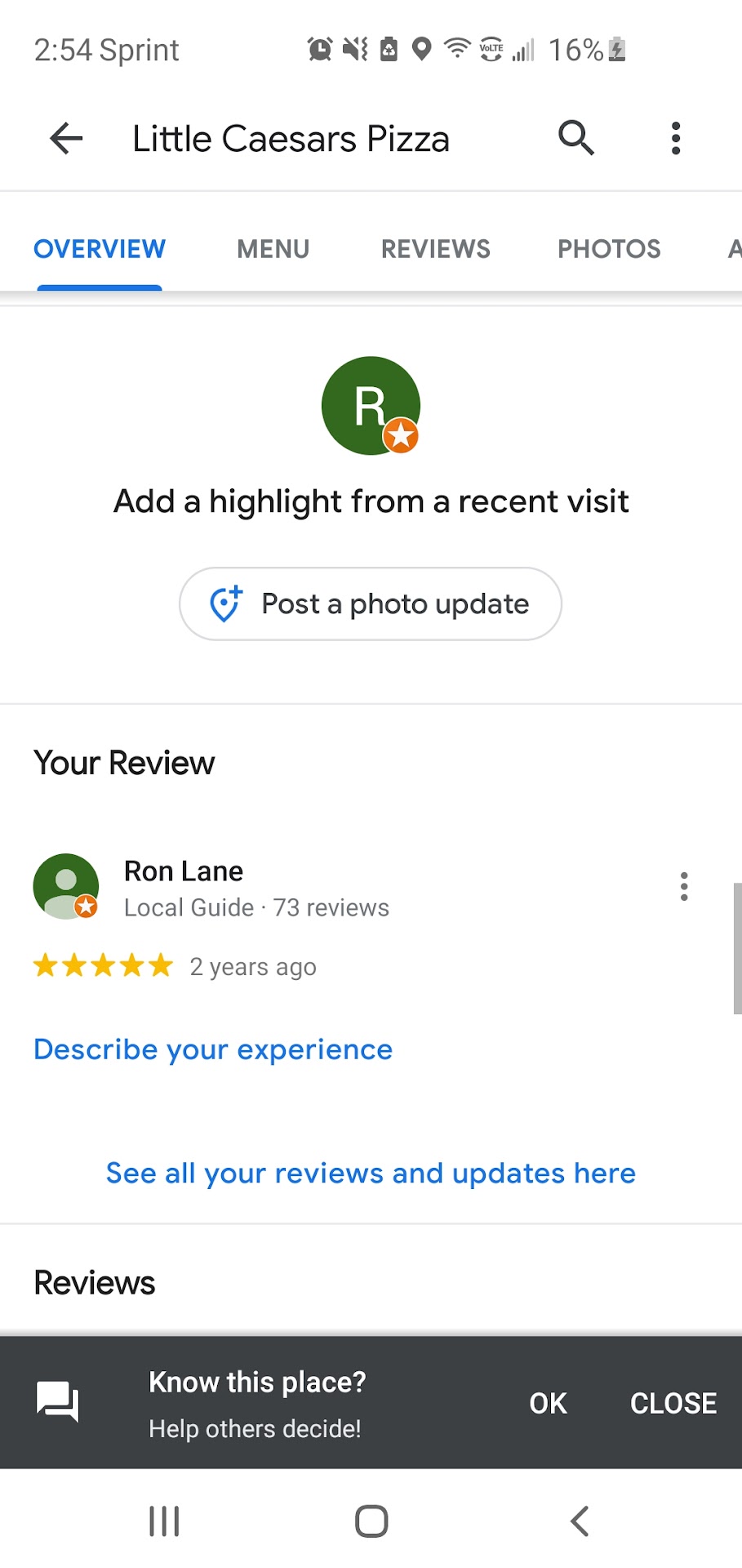Tap OK on Know this place banner
The height and width of the screenshot is (1568, 742).
pyautogui.click(x=548, y=1403)
